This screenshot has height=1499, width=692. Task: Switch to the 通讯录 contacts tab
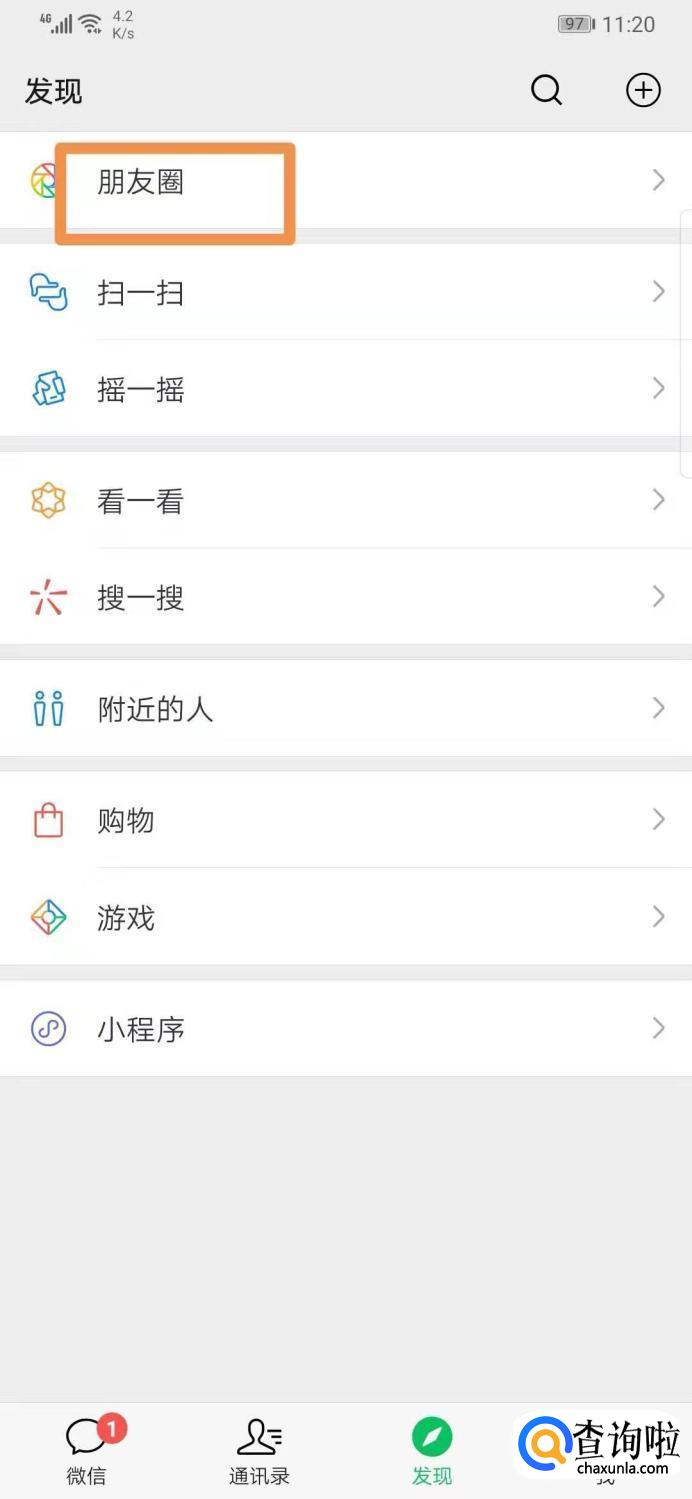(259, 1450)
